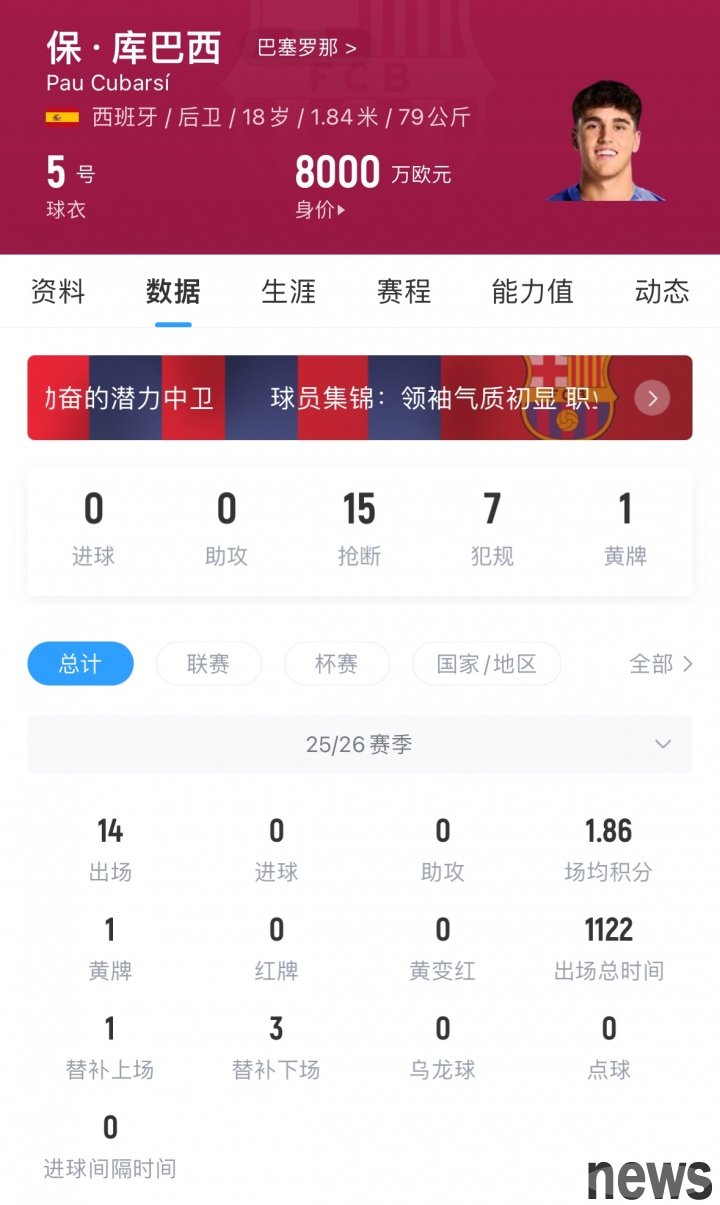Select the 总计 filter chip

80,663
